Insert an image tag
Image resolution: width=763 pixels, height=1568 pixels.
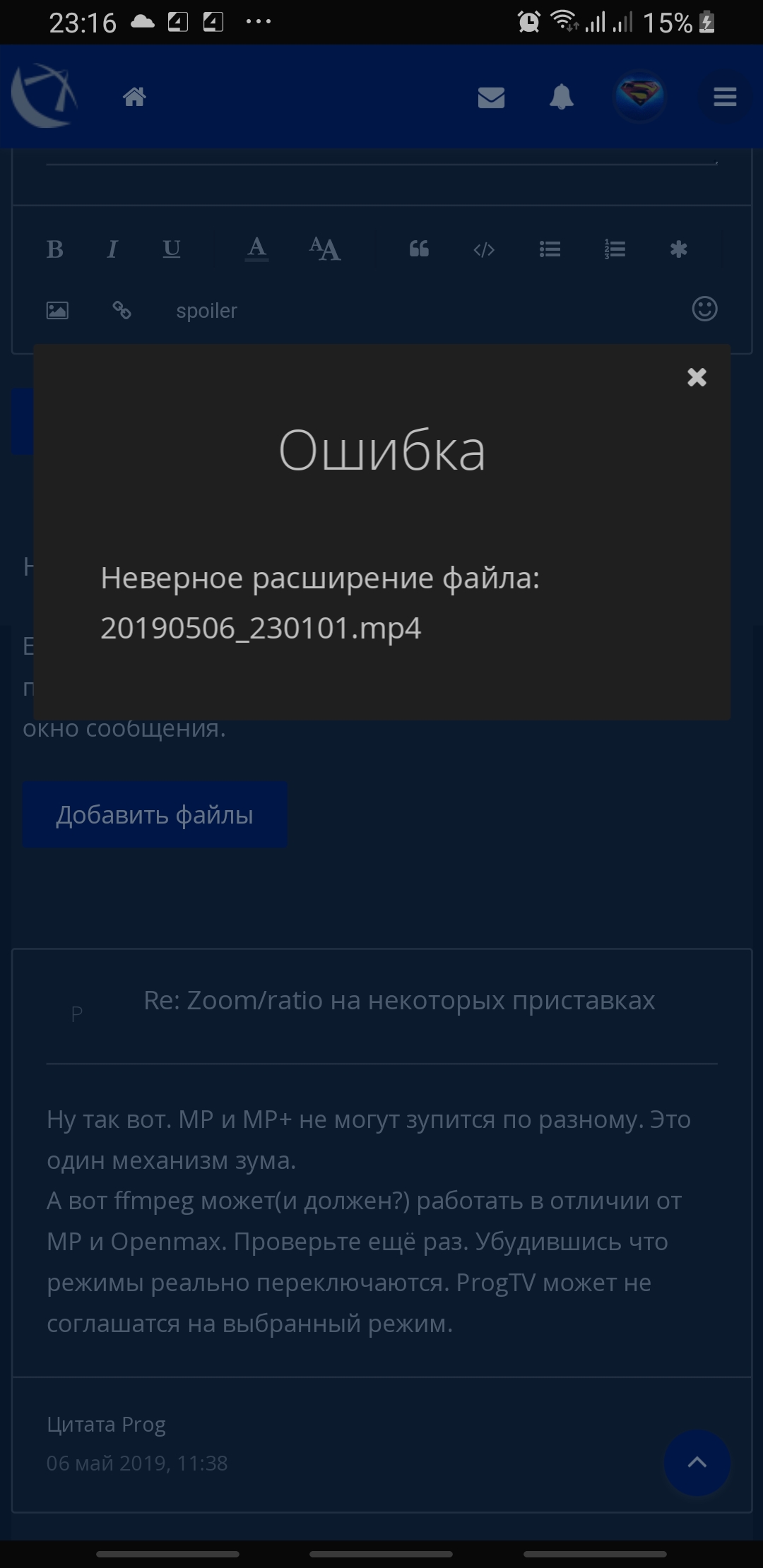57,310
